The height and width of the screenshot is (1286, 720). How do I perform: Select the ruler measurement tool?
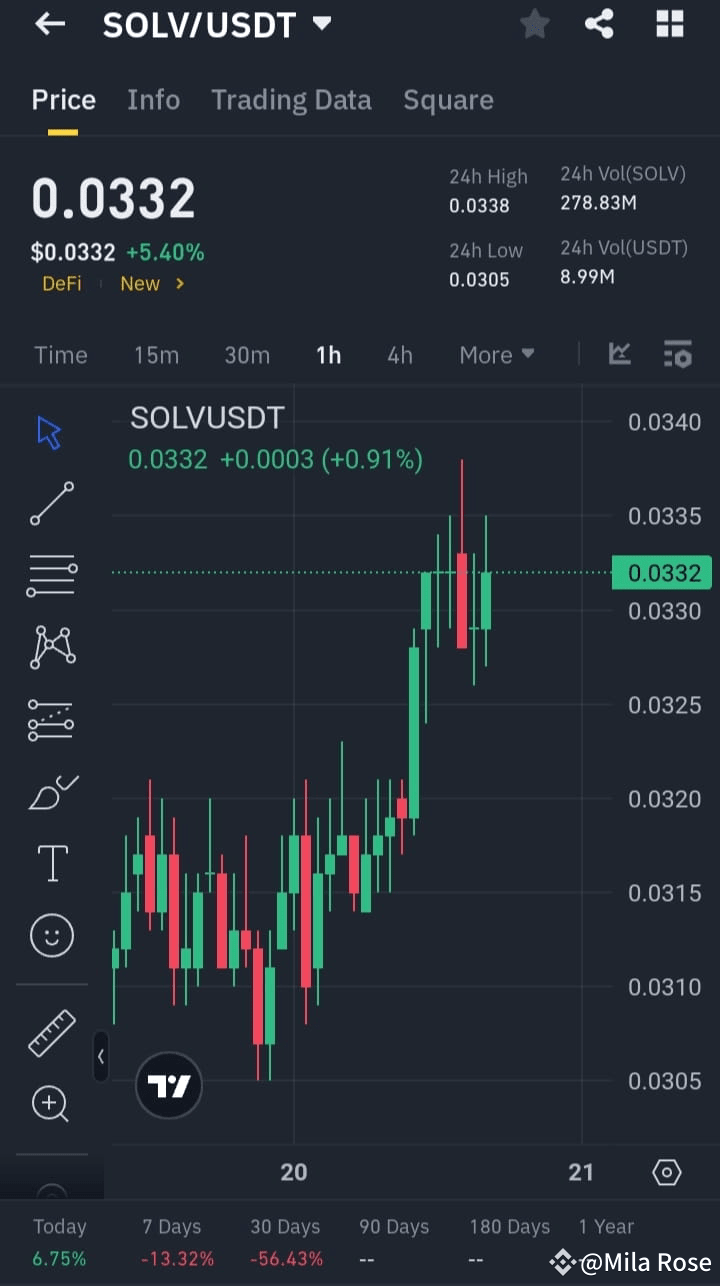click(x=50, y=1032)
